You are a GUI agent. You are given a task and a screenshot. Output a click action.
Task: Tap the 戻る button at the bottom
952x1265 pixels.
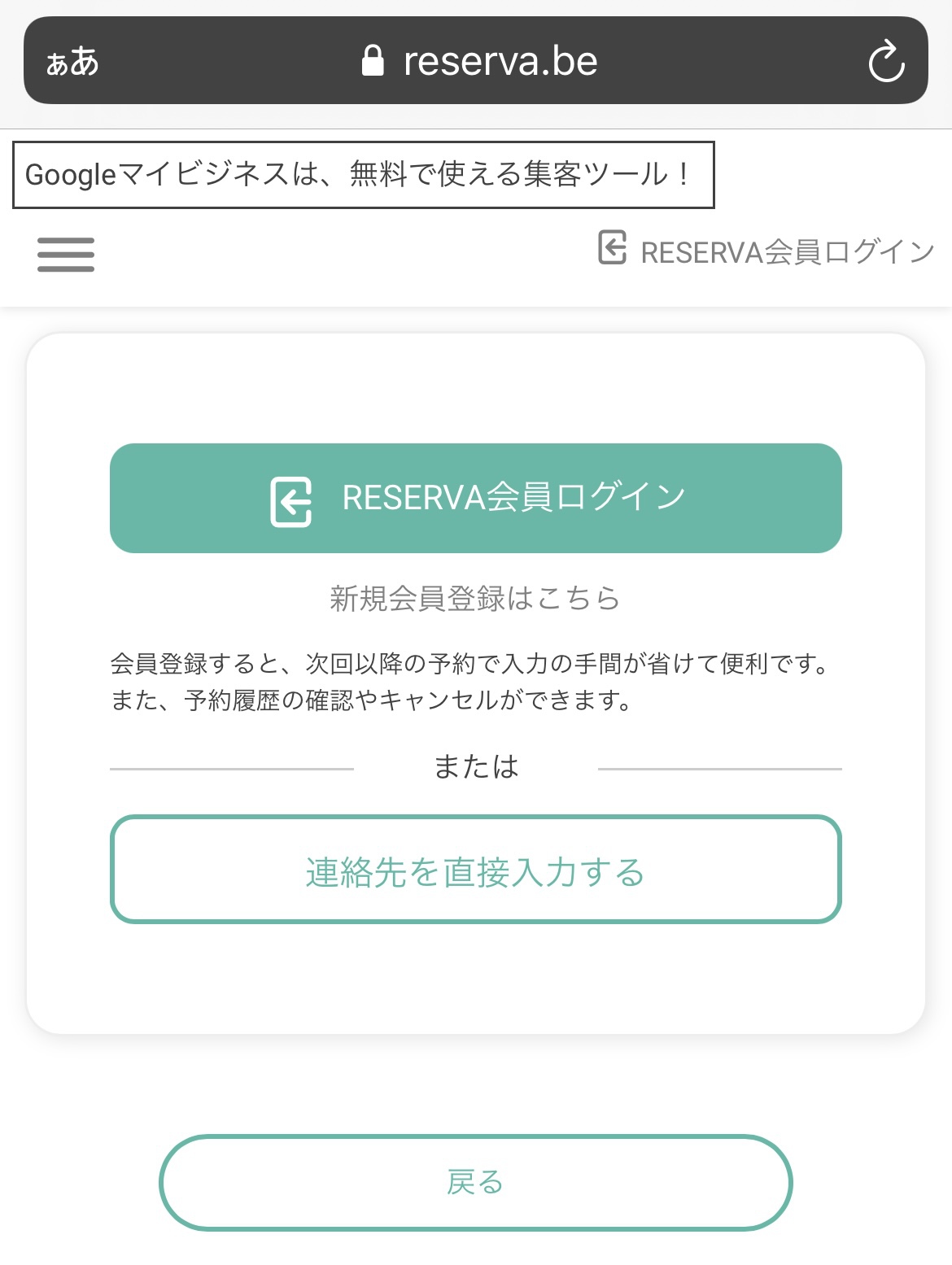click(476, 1184)
